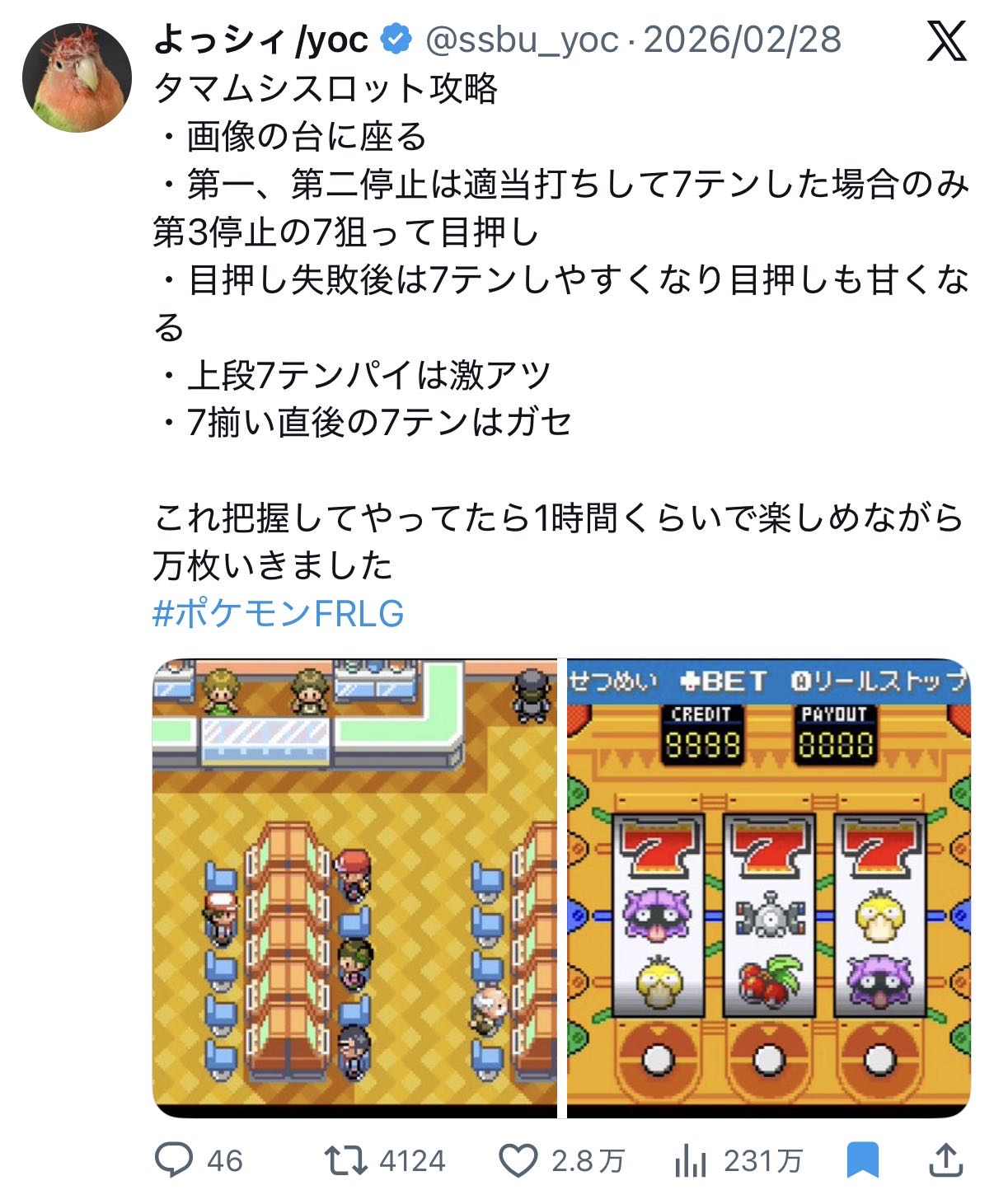
Task: View the game corner map image
Action: [x=354, y=888]
